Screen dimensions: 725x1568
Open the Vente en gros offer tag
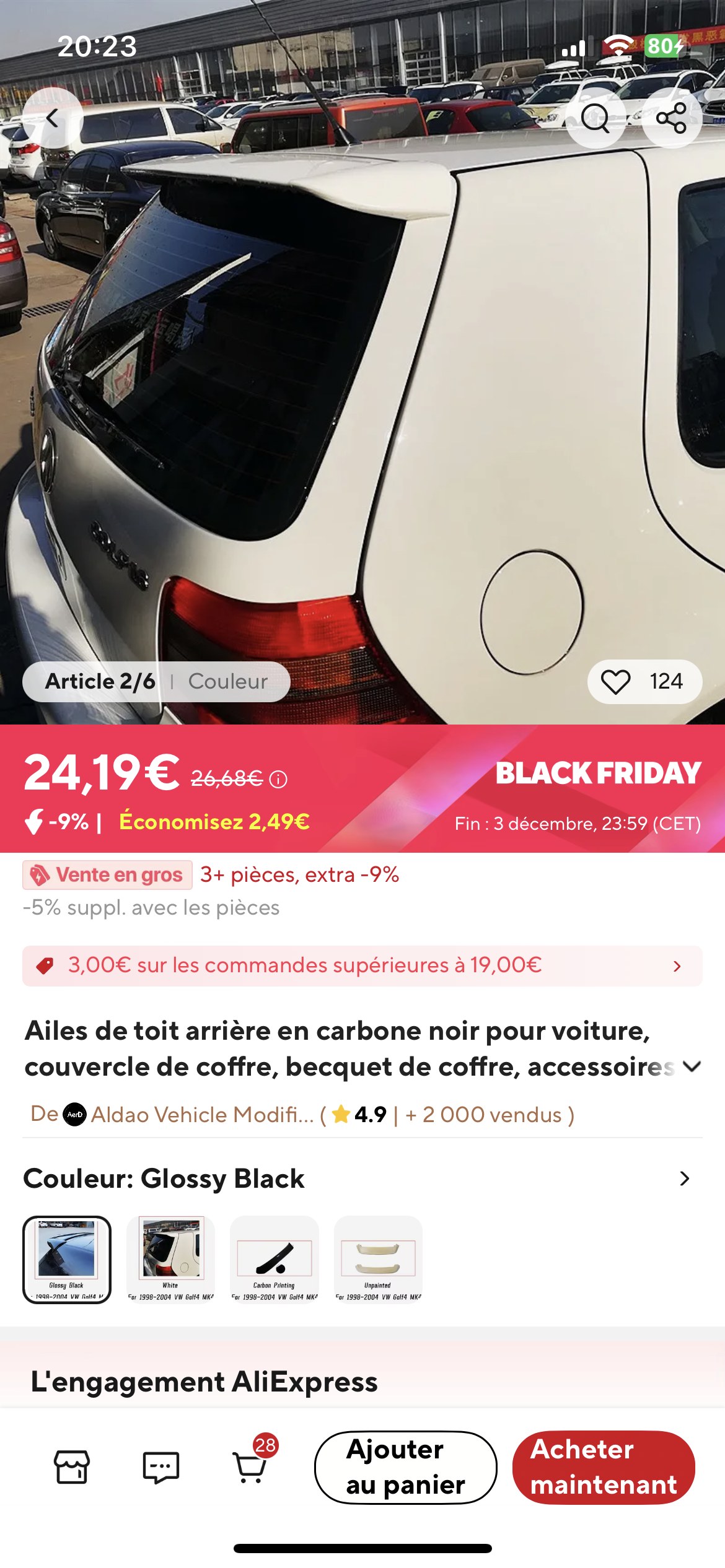coord(107,875)
